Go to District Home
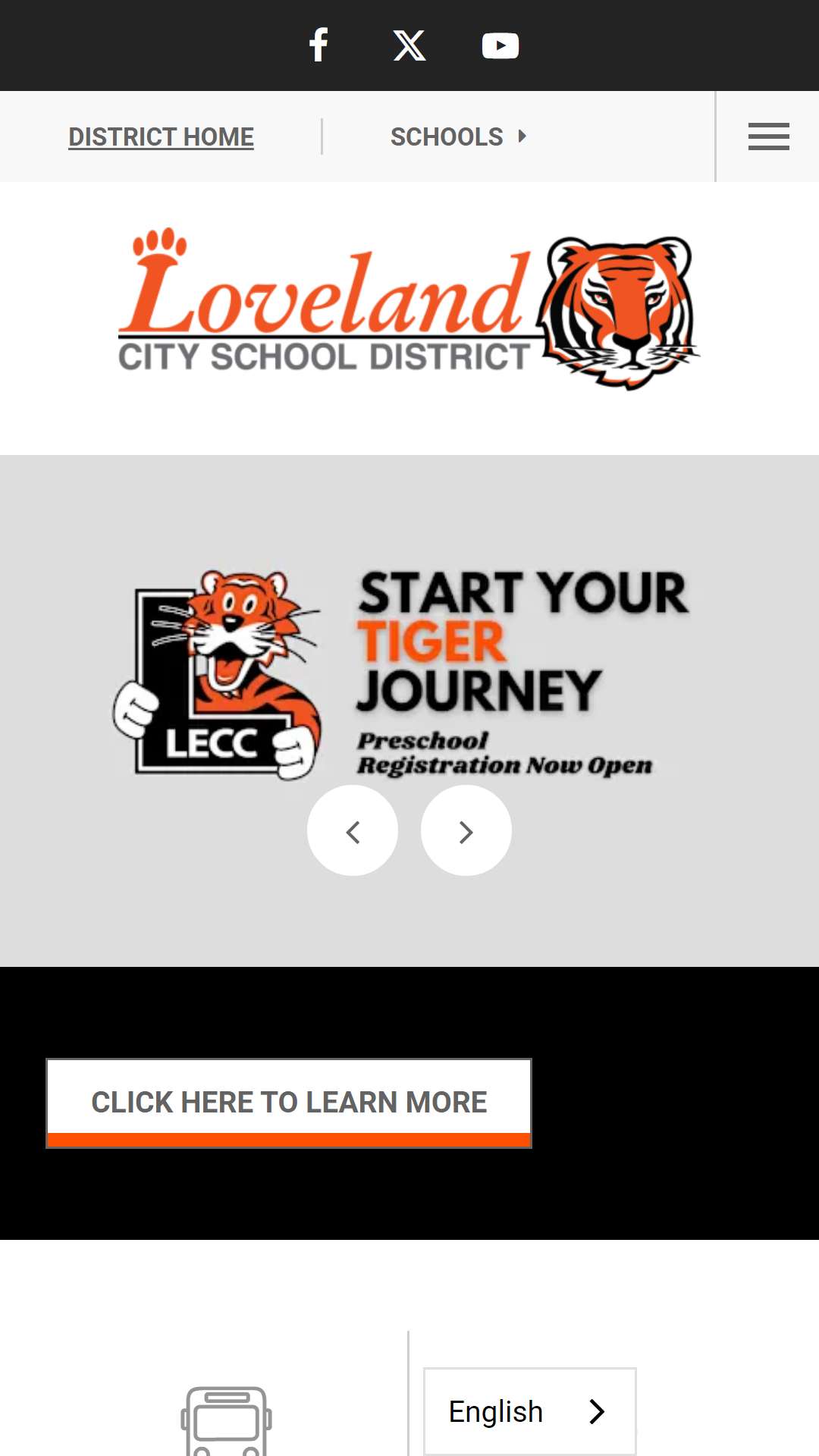Image resolution: width=819 pixels, height=1456 pixels. click(161, 136)
